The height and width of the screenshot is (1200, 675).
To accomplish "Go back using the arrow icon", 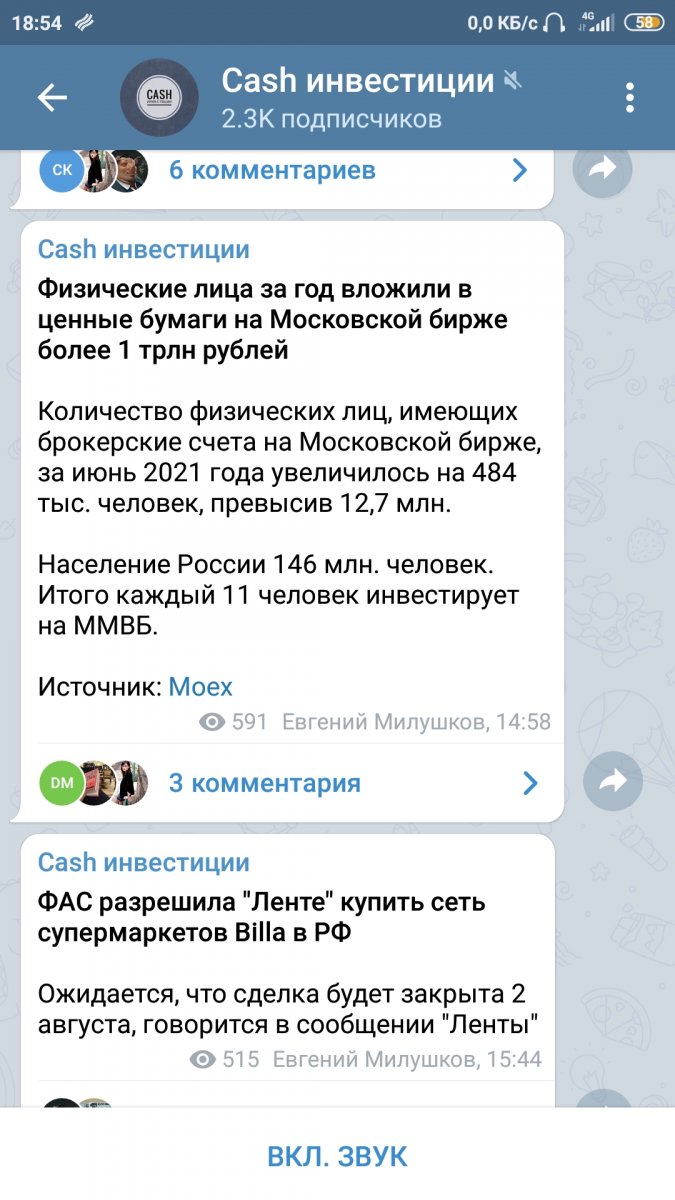I will click(52, 97).
